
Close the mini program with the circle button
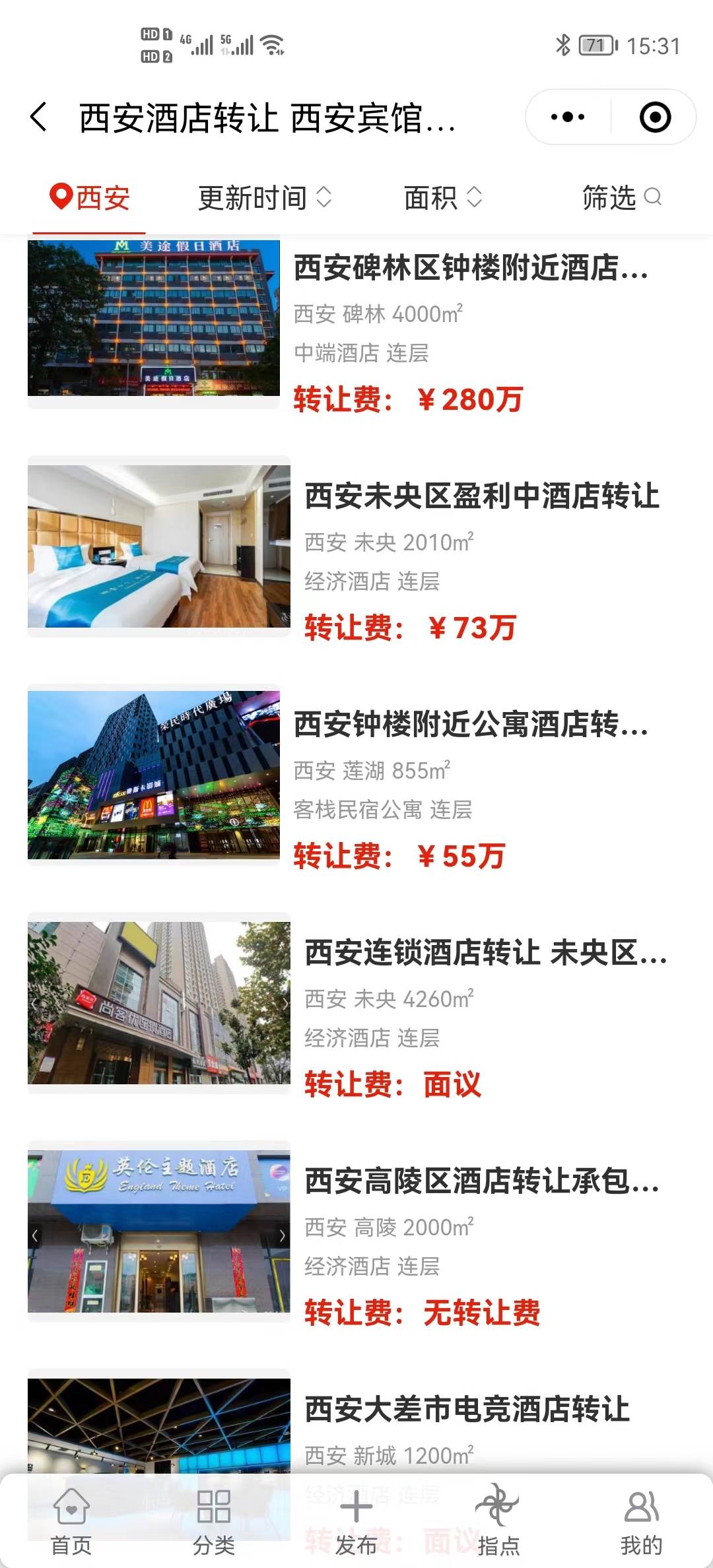(655, 117)
